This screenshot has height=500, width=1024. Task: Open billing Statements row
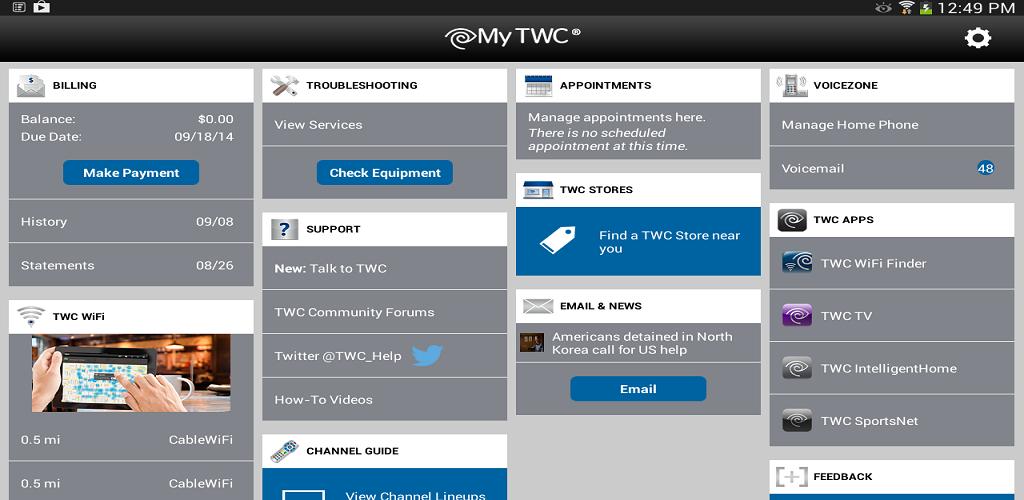(x=131, y=265)
